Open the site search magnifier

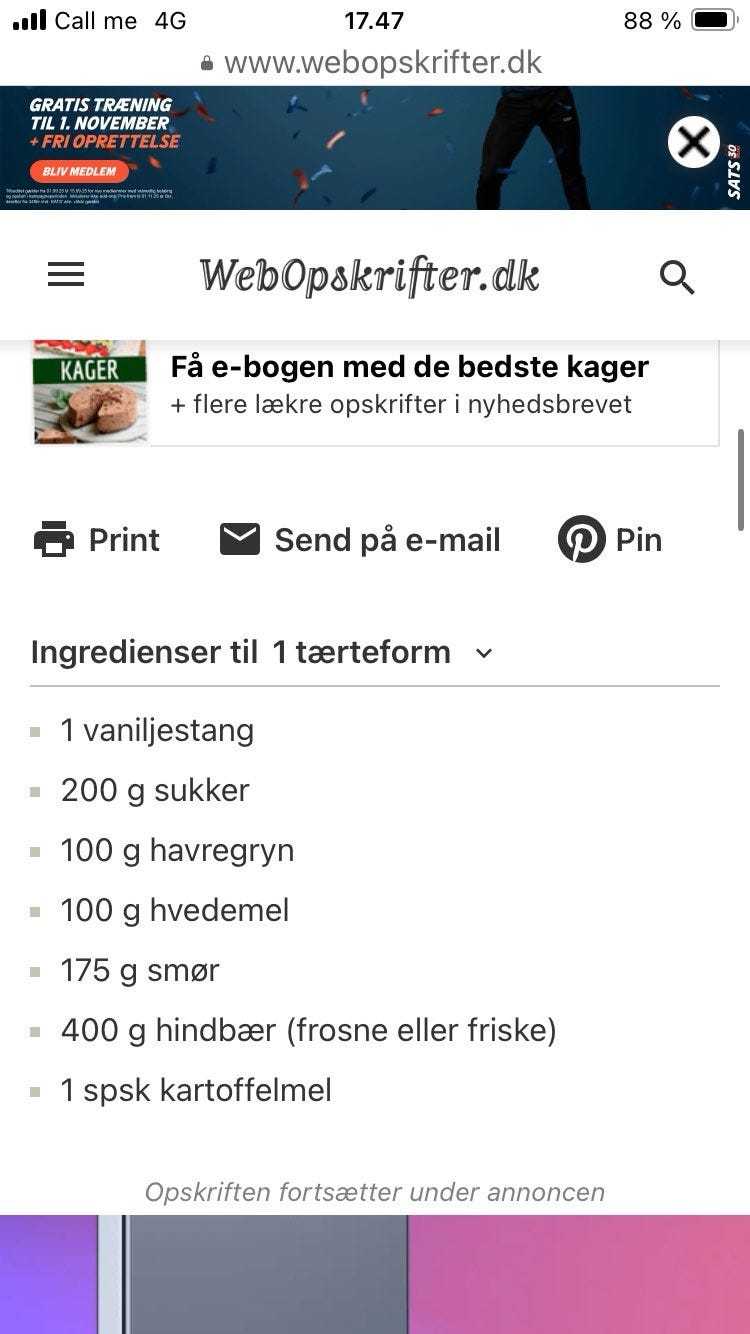(677, 277)
